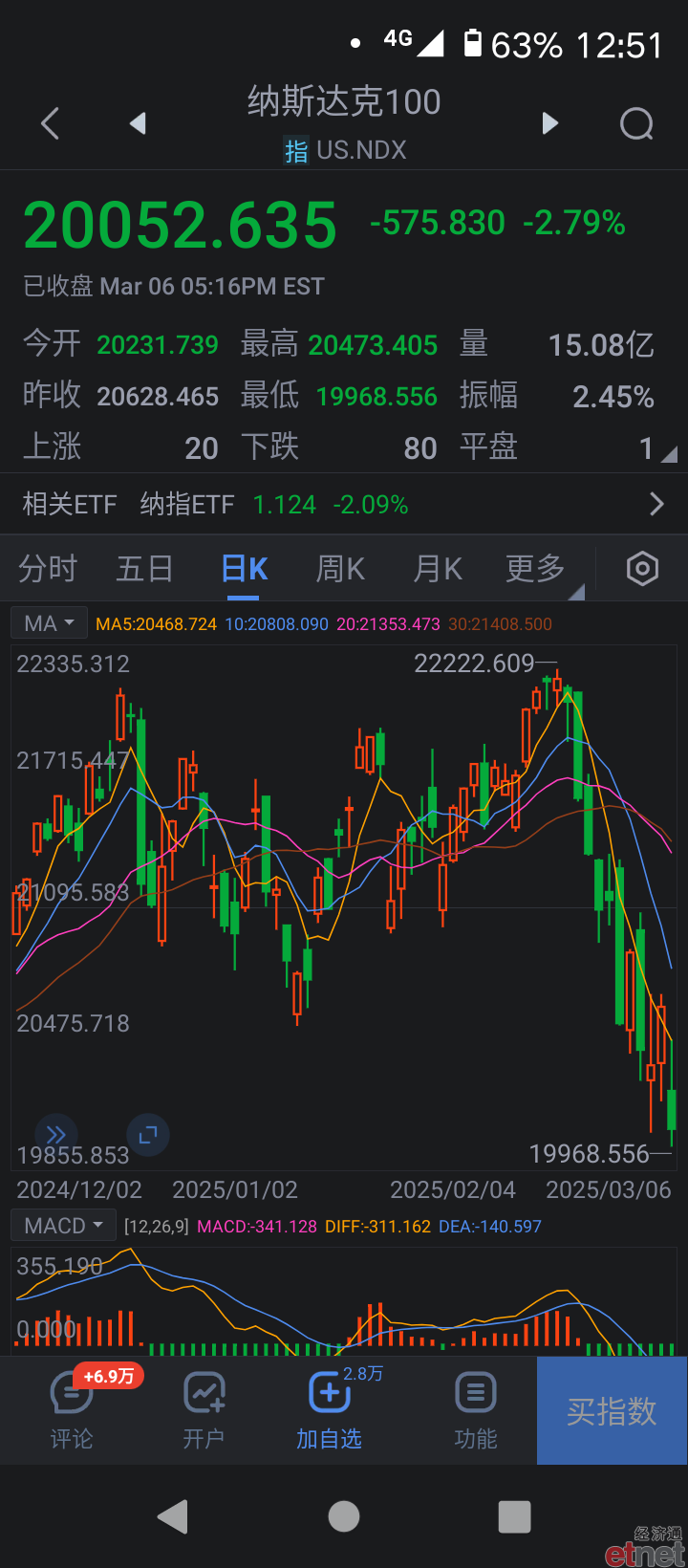
Task: Open the 更多 chart period options
Action: (537, 569)
